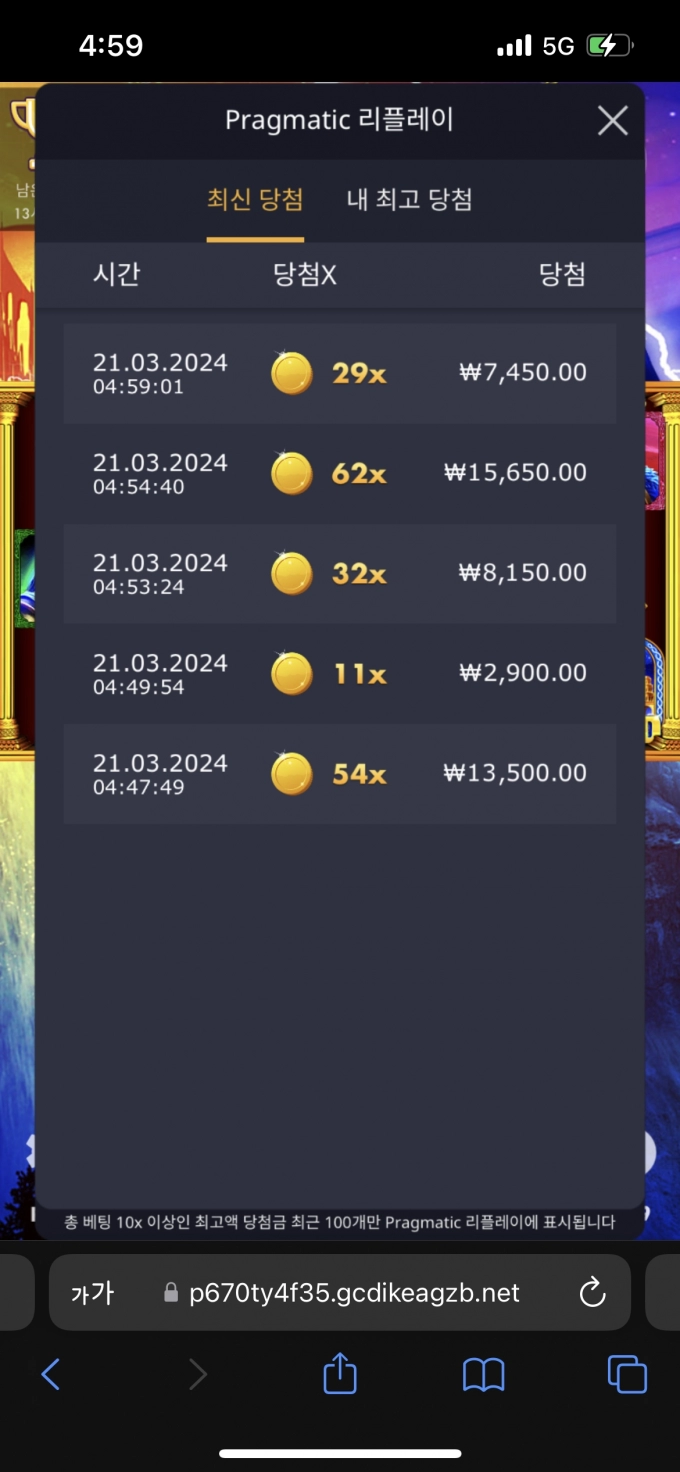Close the Pragmatic 리플레이 dialog
This screenshot has width=680, height=1472.
[612, 121]
